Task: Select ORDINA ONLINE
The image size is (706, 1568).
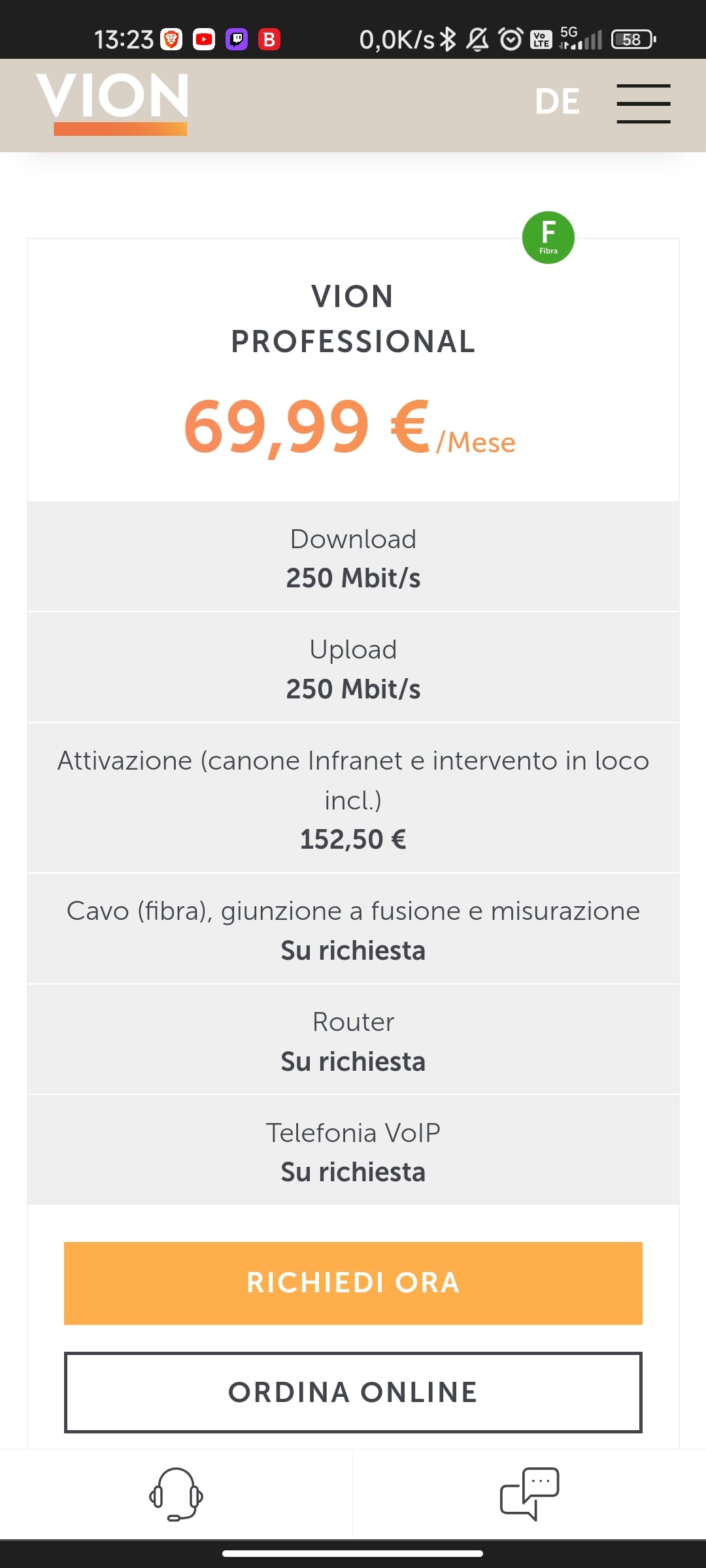Action: 353,1392
